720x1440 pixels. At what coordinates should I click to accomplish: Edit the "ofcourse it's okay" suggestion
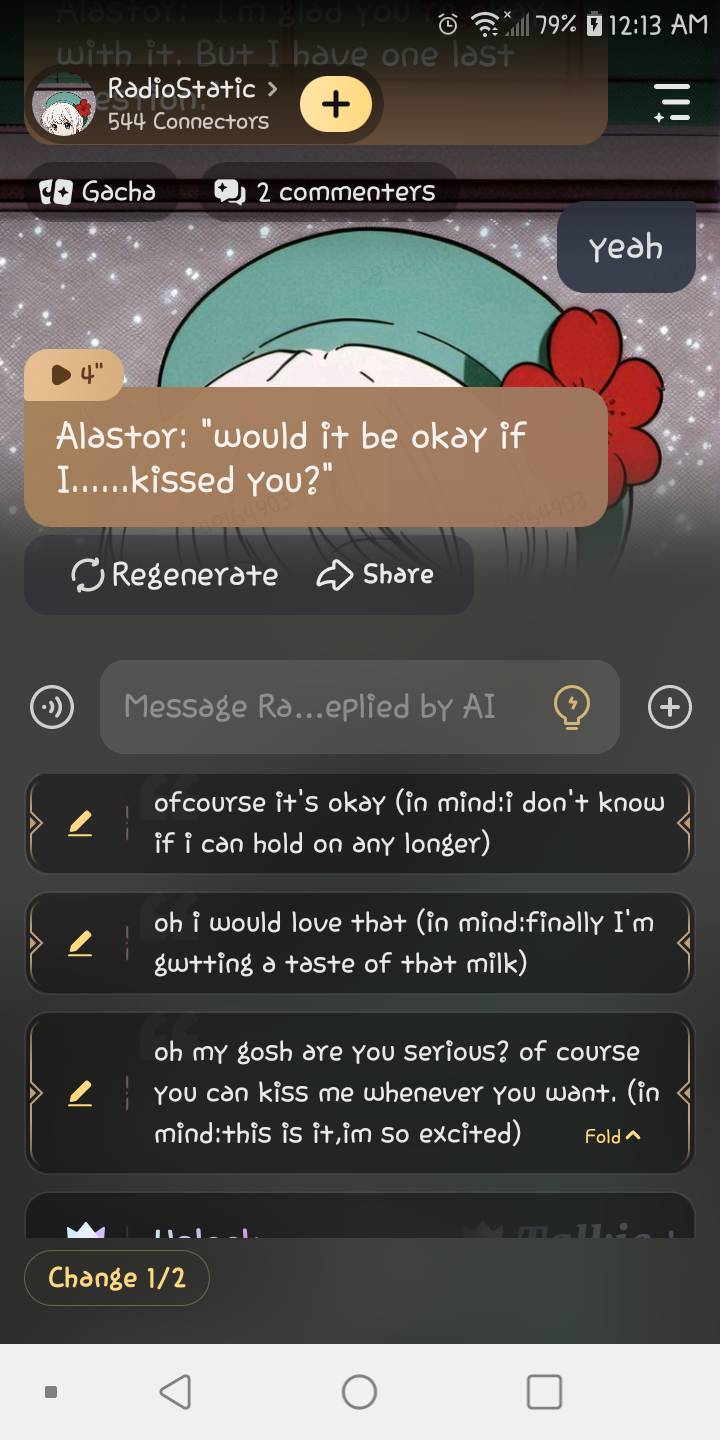(x=81, y=823)
